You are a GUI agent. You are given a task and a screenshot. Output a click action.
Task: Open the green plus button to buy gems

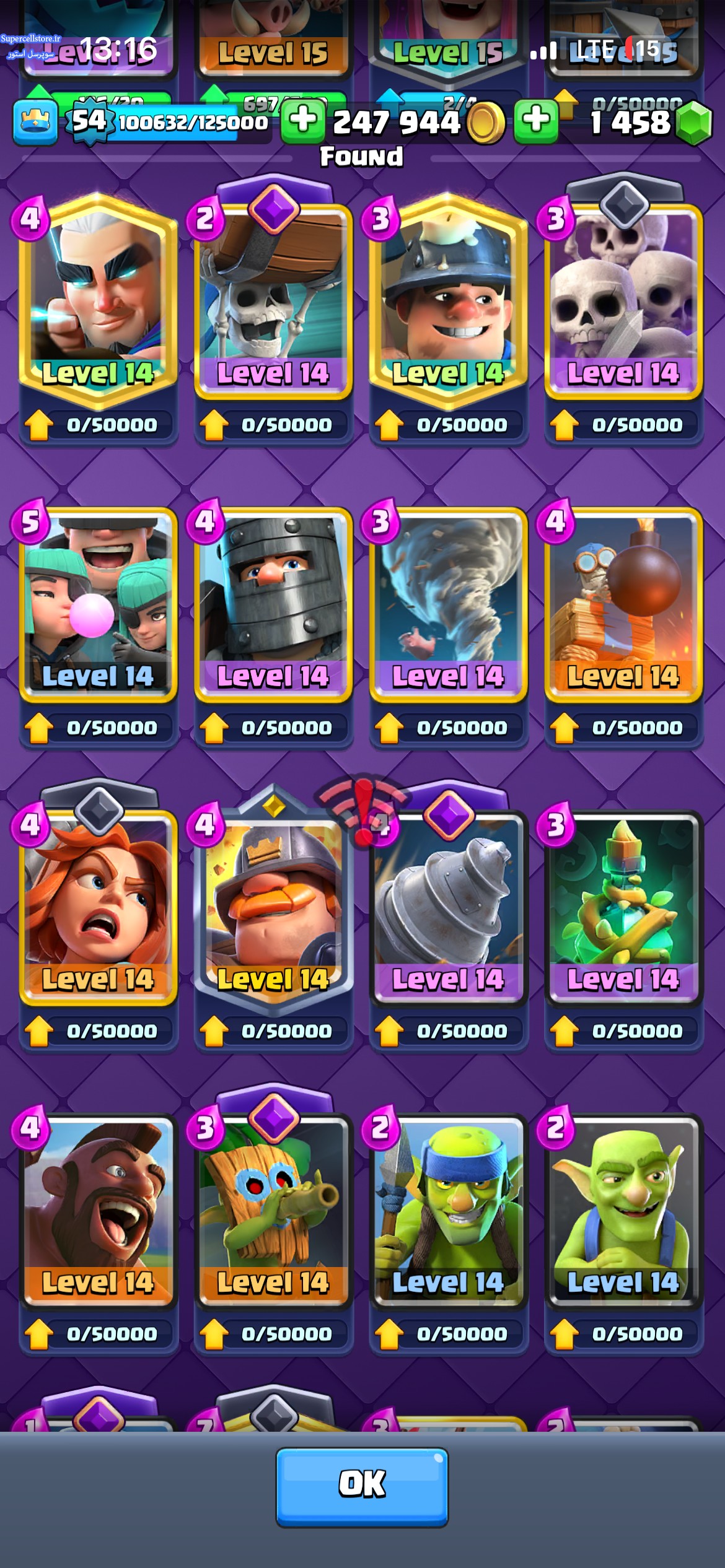(x=536, y=120)
